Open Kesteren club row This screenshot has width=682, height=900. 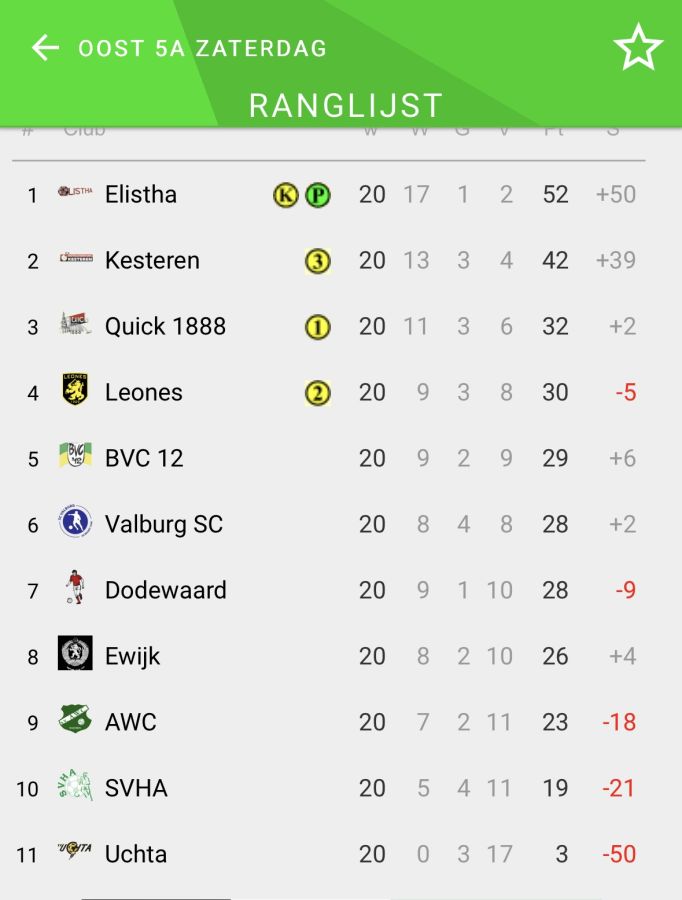tap(152, 260)
